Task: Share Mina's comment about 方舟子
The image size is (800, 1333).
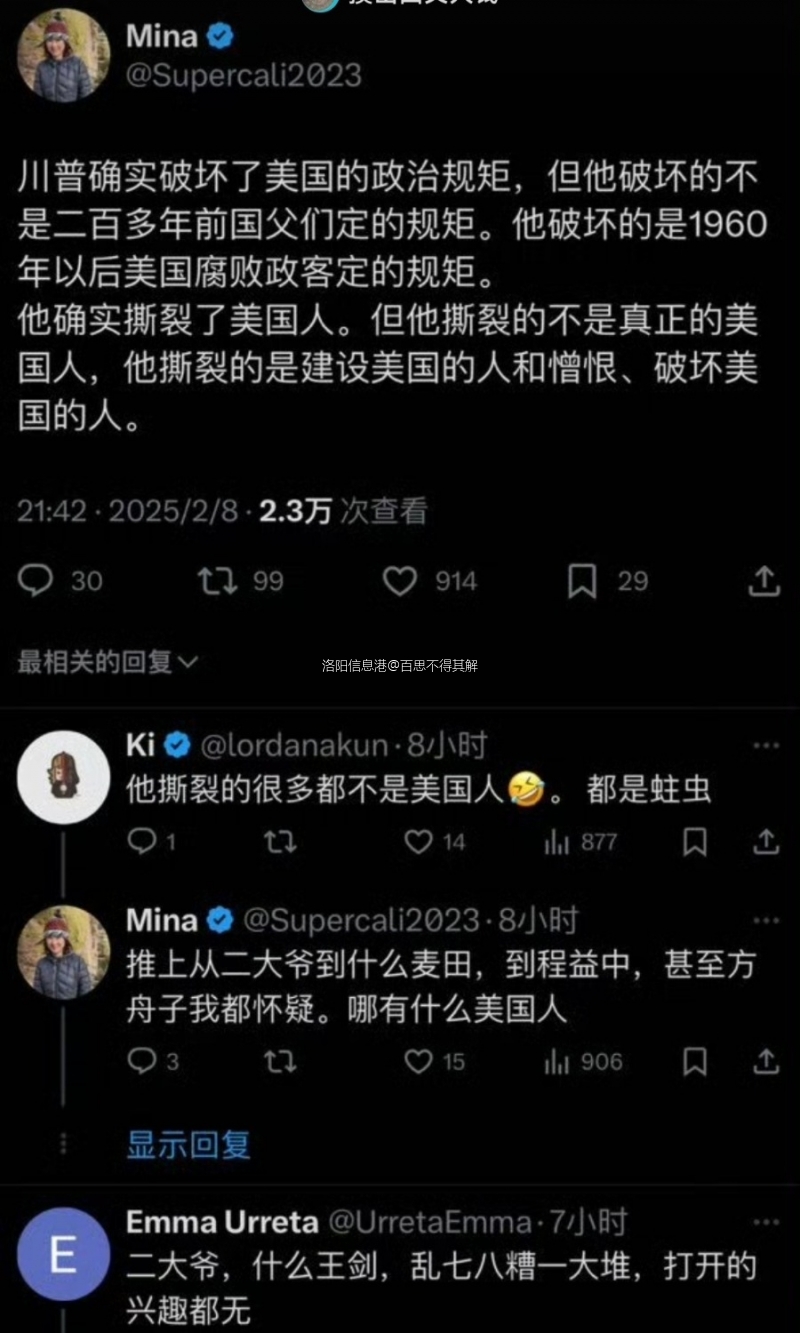Action: pyautogui.click(x=766, y=1061)
